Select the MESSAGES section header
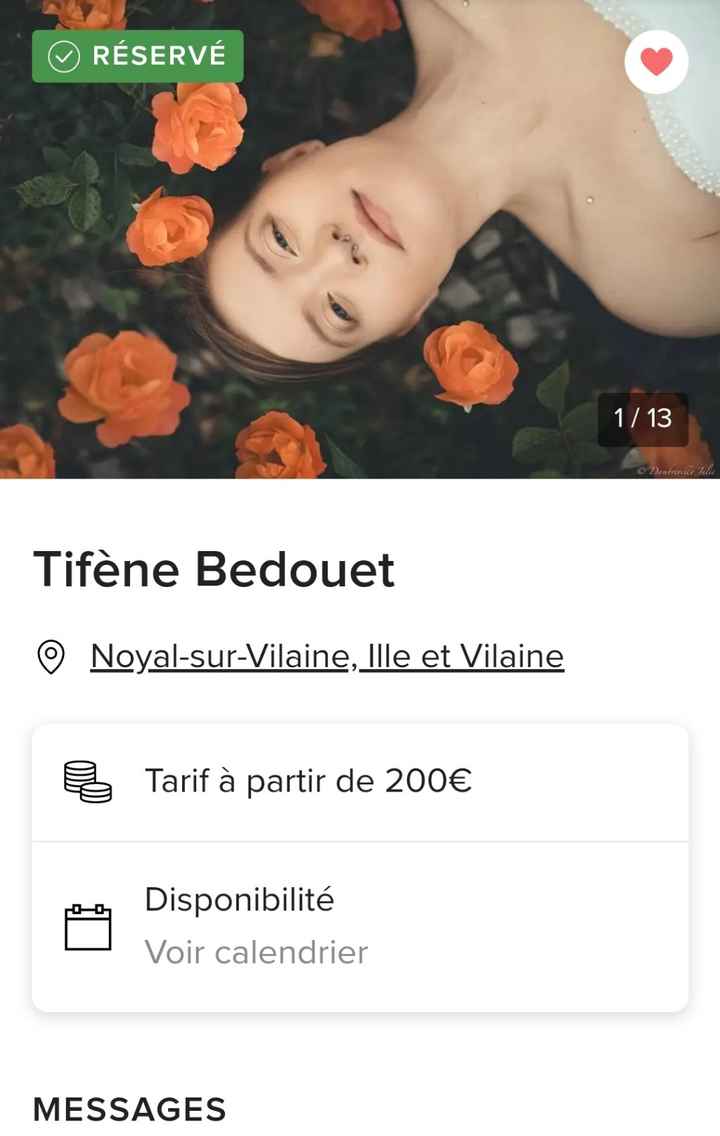 (x=127, y=1109)
